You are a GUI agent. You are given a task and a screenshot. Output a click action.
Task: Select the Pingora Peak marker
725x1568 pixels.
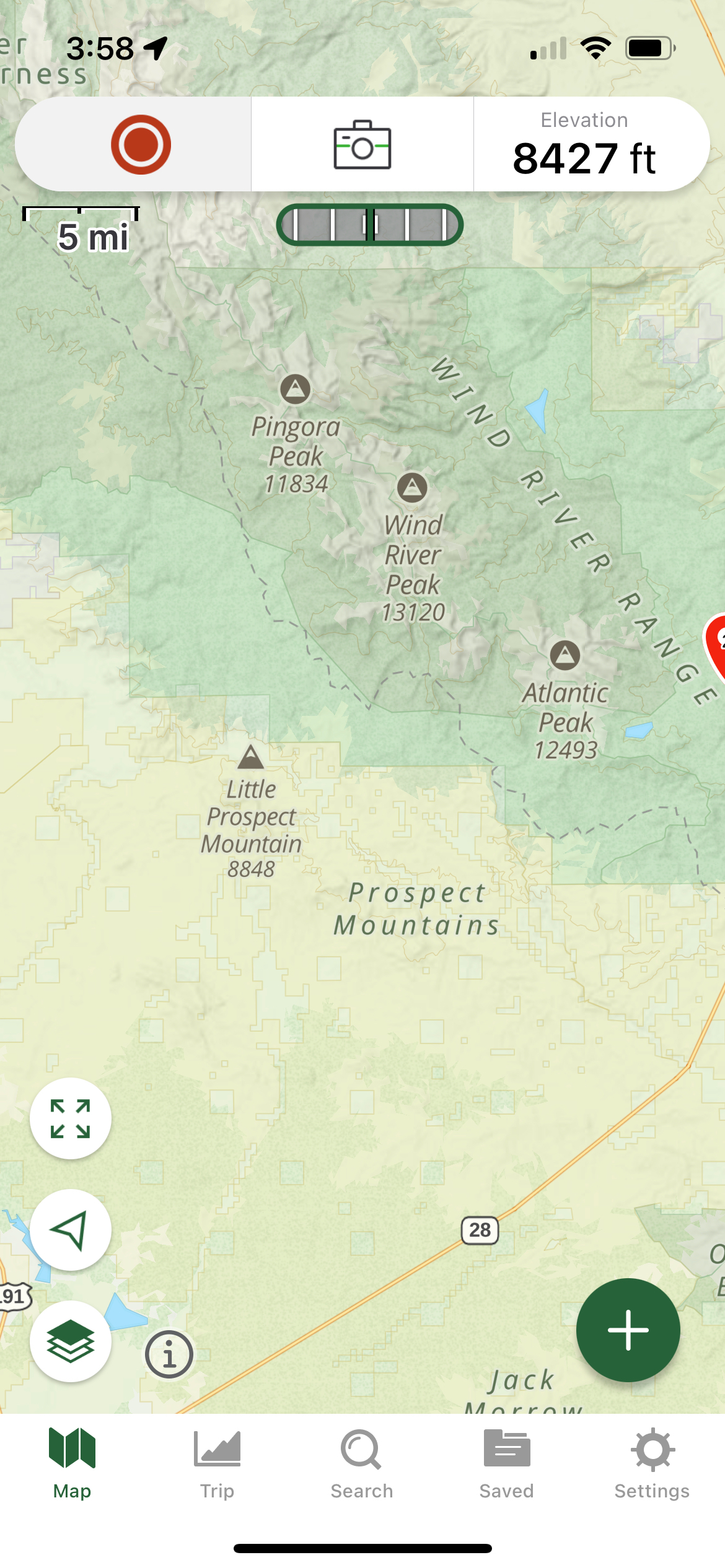[295, 390]
